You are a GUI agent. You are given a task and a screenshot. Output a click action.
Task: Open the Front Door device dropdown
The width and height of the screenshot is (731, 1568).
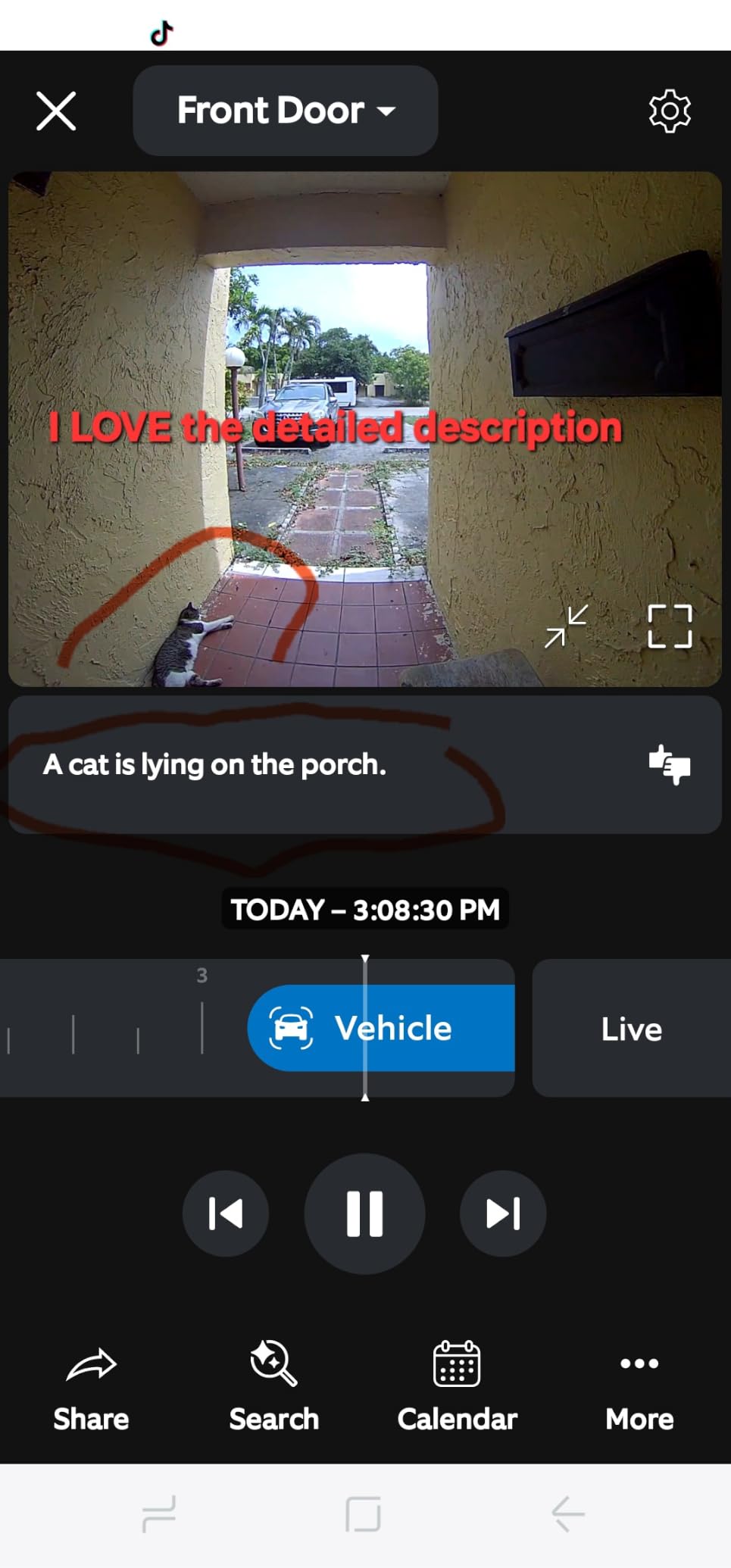286,111
